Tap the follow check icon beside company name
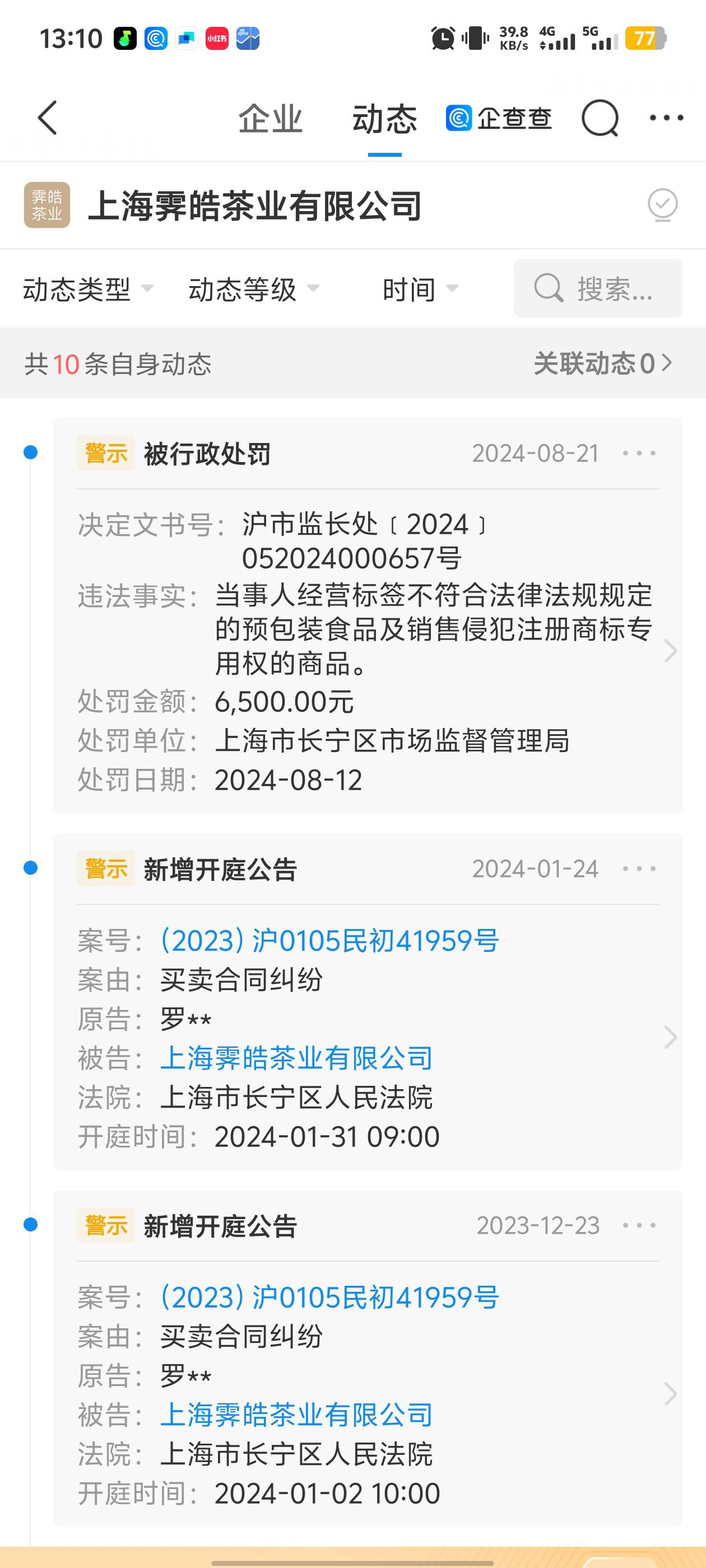The height and width of the screenshot is (1568, 706). coord(662,205)
